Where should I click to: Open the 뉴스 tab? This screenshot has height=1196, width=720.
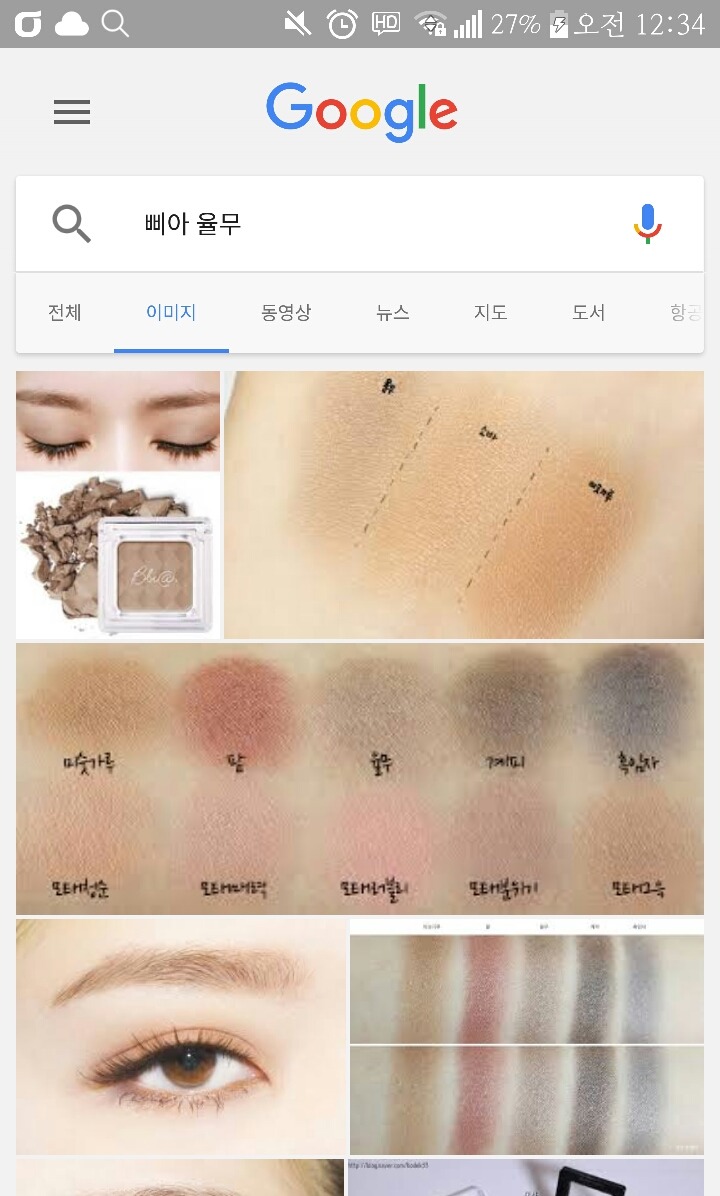tap(393, 313)
